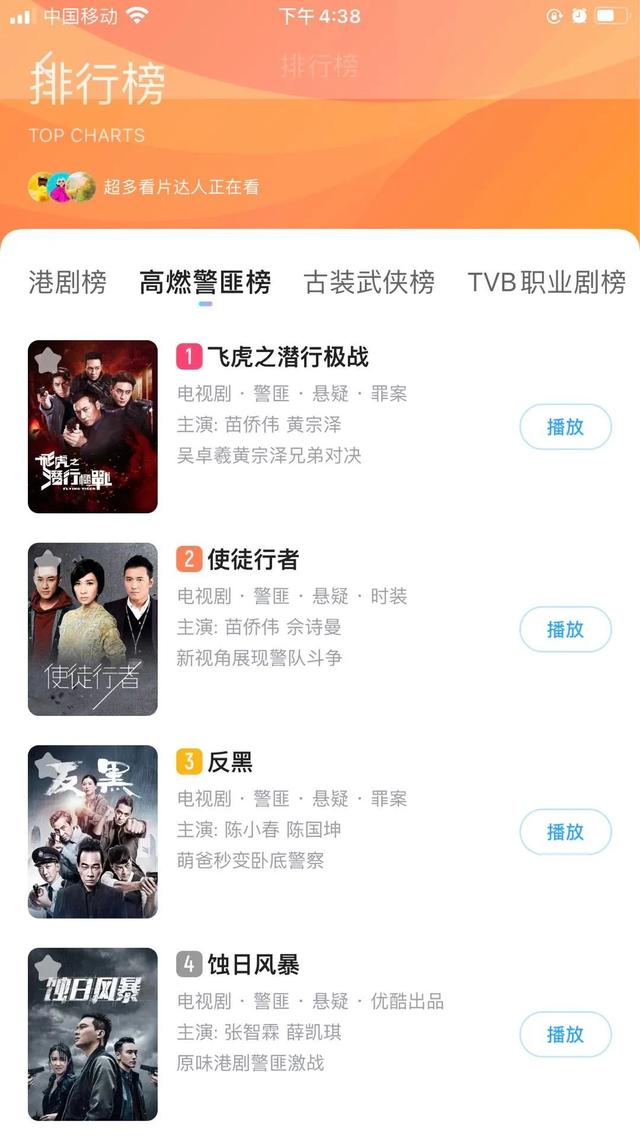This screenshot has height=1138, width=640.
Task: Open the 使徒行者 poster
Action: 93,629
